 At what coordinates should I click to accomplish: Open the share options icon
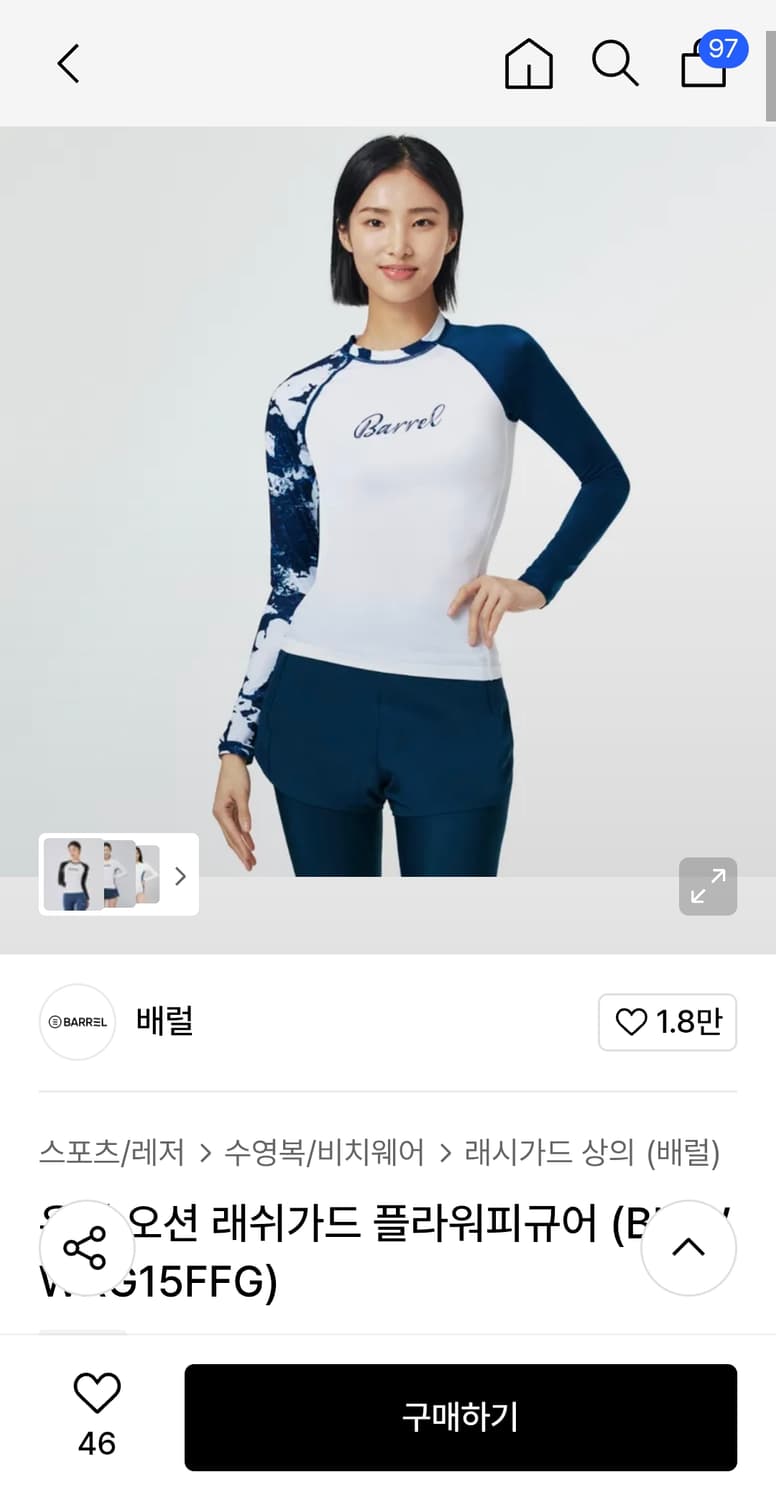coord(88,1248)
